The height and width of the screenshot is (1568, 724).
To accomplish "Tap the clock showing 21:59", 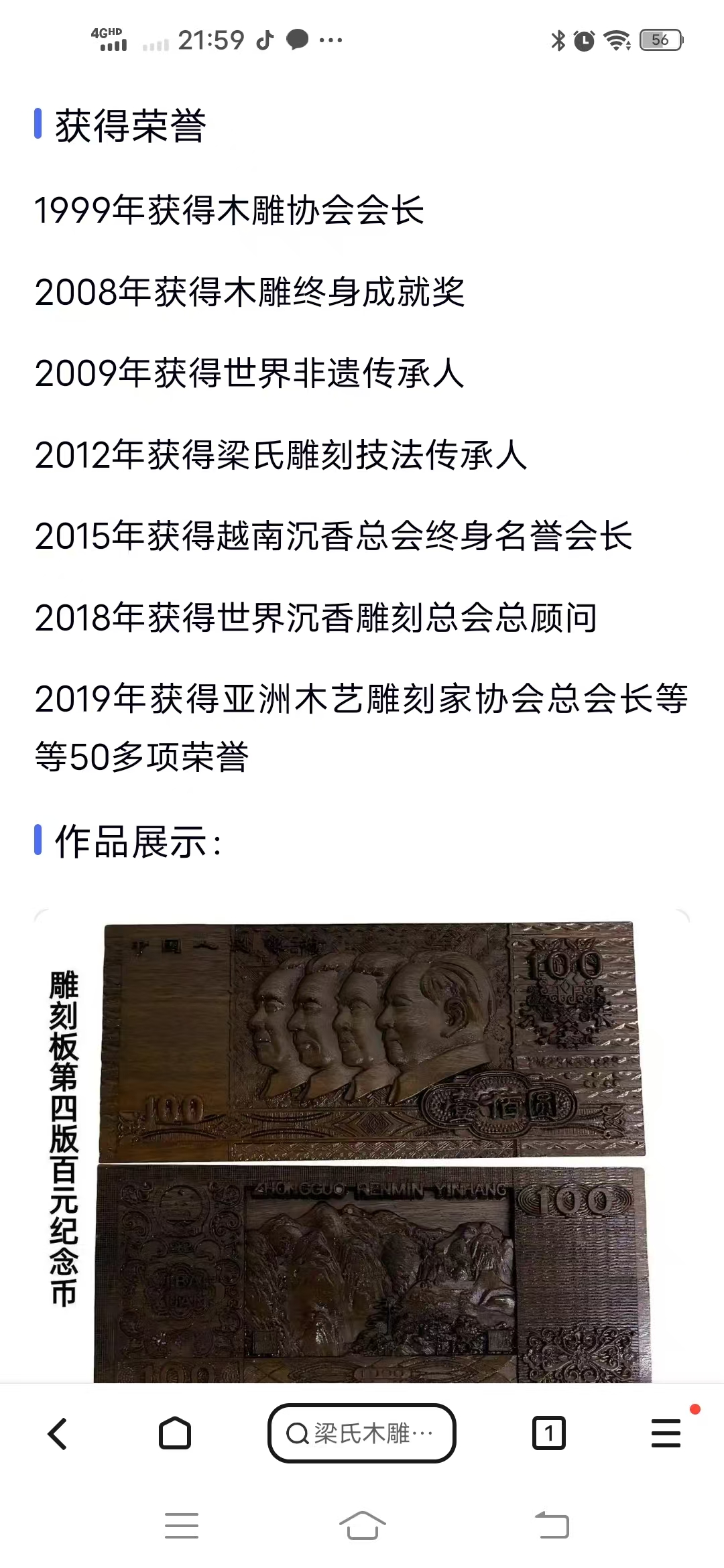I will [x=211, y=39].
